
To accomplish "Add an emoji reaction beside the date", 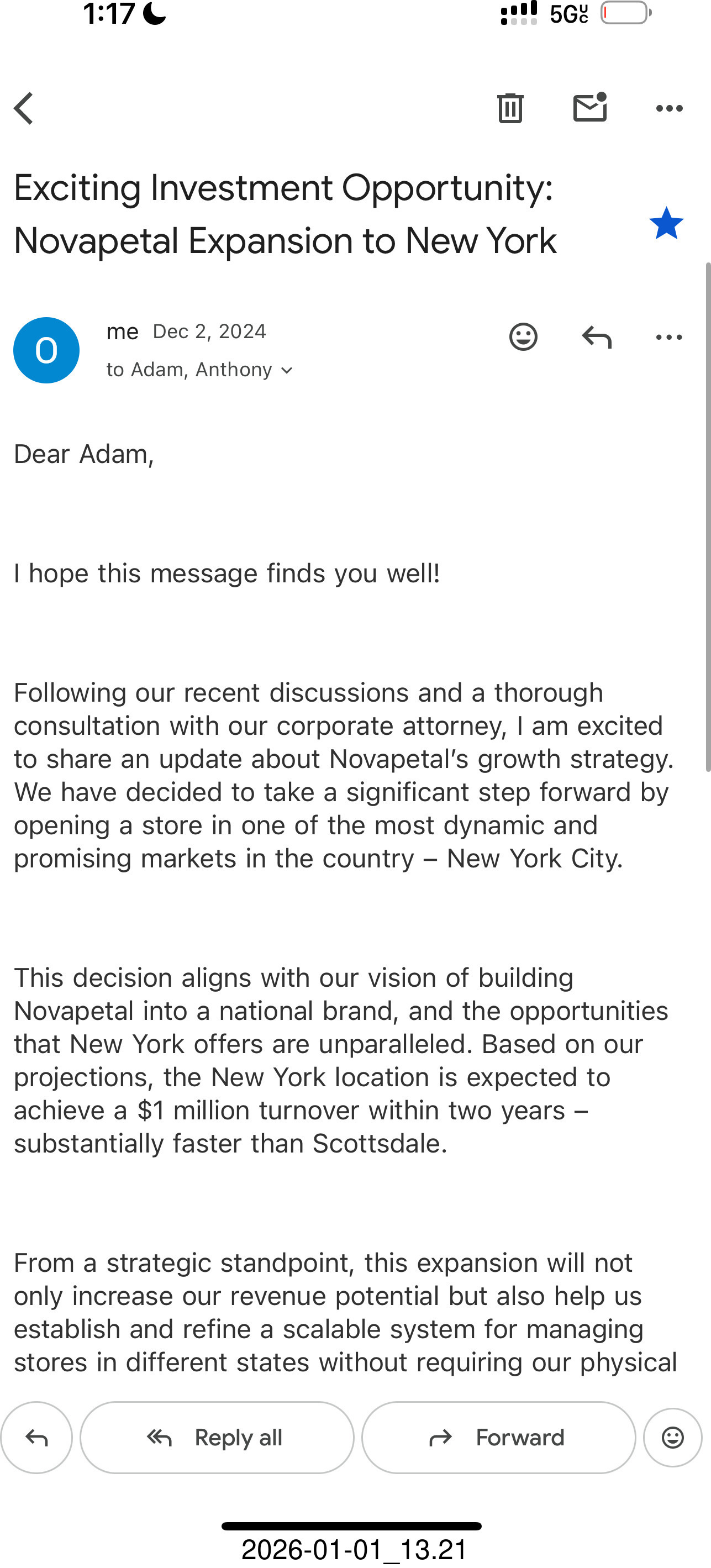I will (523, 336).
